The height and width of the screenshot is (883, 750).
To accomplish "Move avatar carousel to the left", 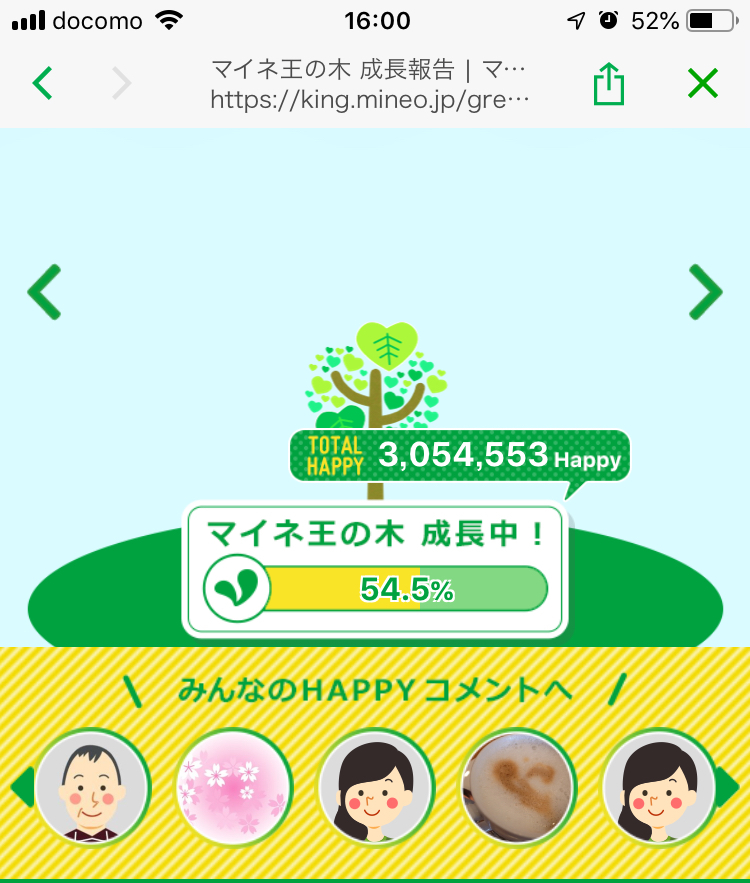I will coord(20,786).
